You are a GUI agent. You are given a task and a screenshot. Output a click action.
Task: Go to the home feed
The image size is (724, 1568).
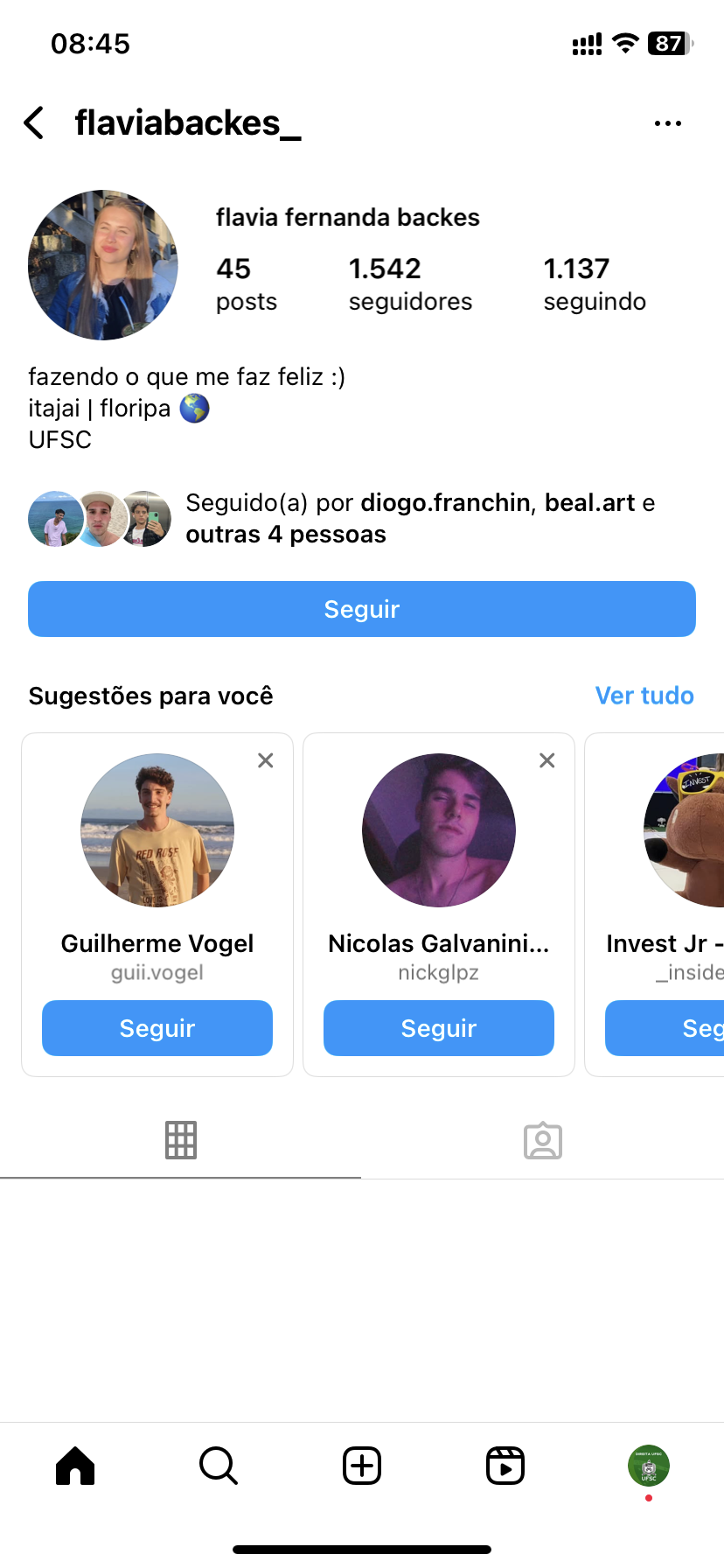click(x=75, y=1466)
